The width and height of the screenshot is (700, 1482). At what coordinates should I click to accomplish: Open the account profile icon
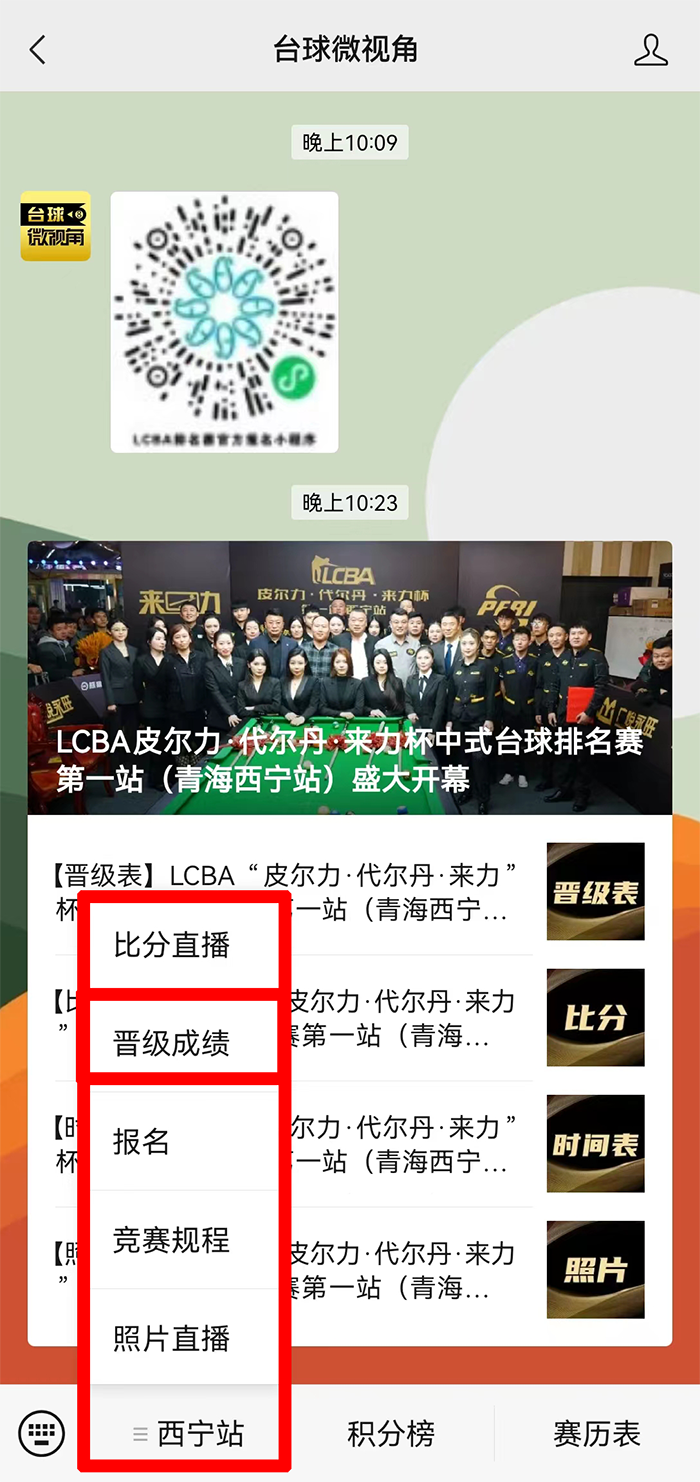click(650, 49)
